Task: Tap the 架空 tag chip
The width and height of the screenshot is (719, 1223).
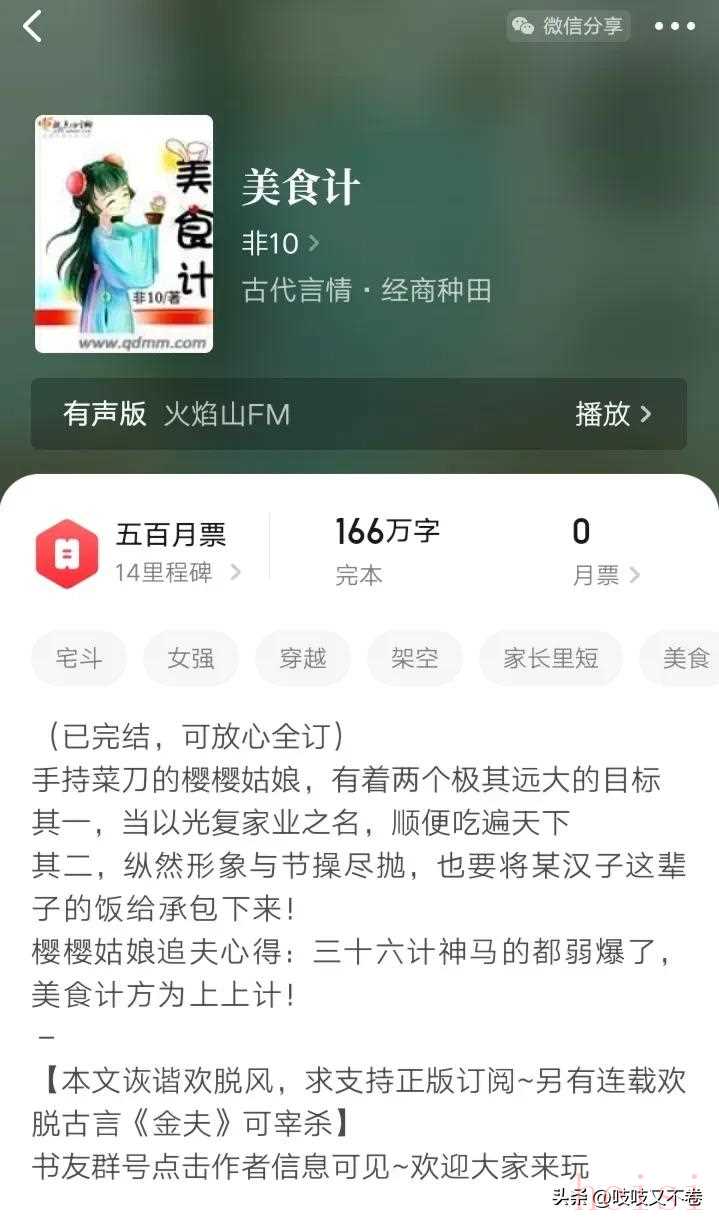Action: [415, 658]
